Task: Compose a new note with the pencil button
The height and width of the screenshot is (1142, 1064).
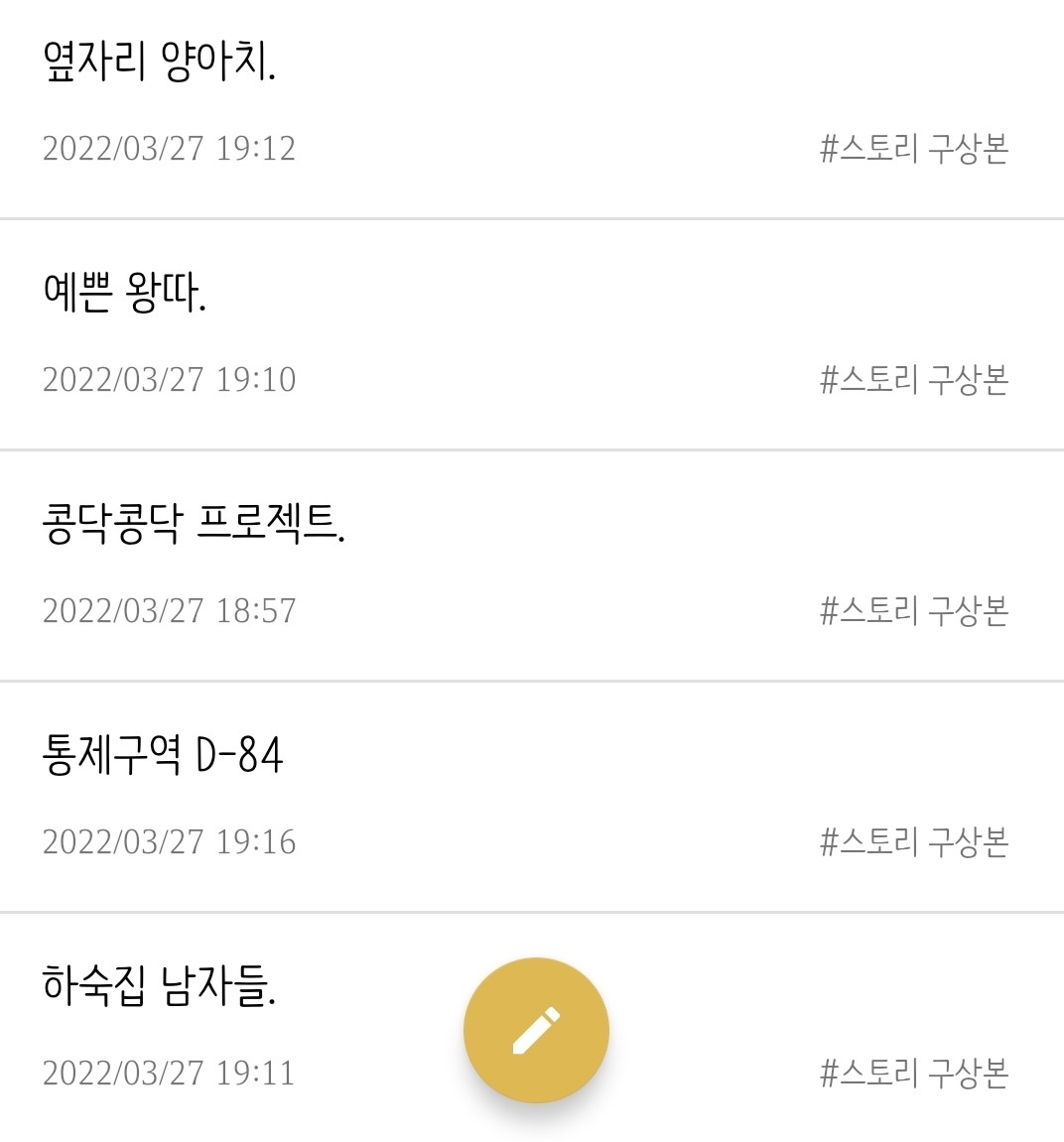Action: click(x=536, y=1030)
